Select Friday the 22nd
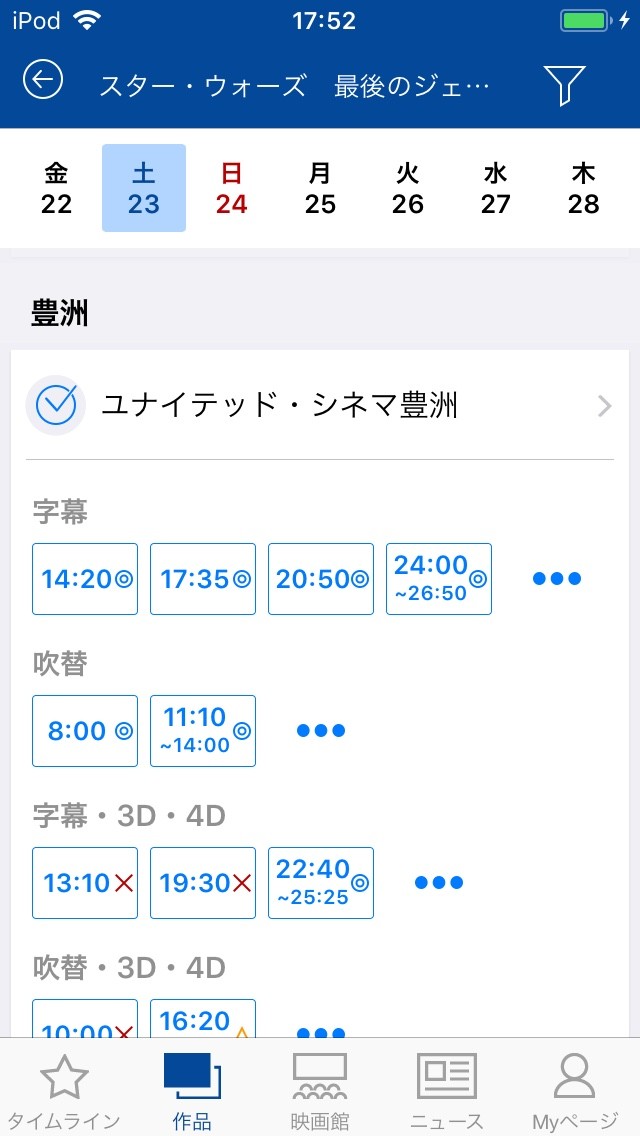640x1136 pixels. point(56,188)
